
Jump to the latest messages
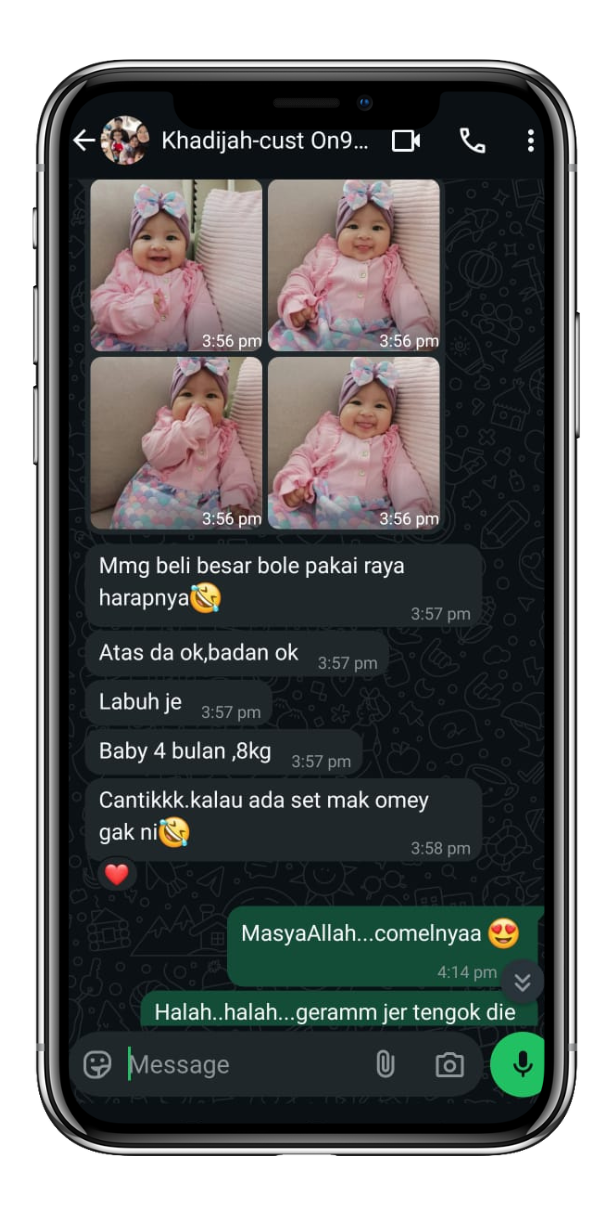click(522, 982)
